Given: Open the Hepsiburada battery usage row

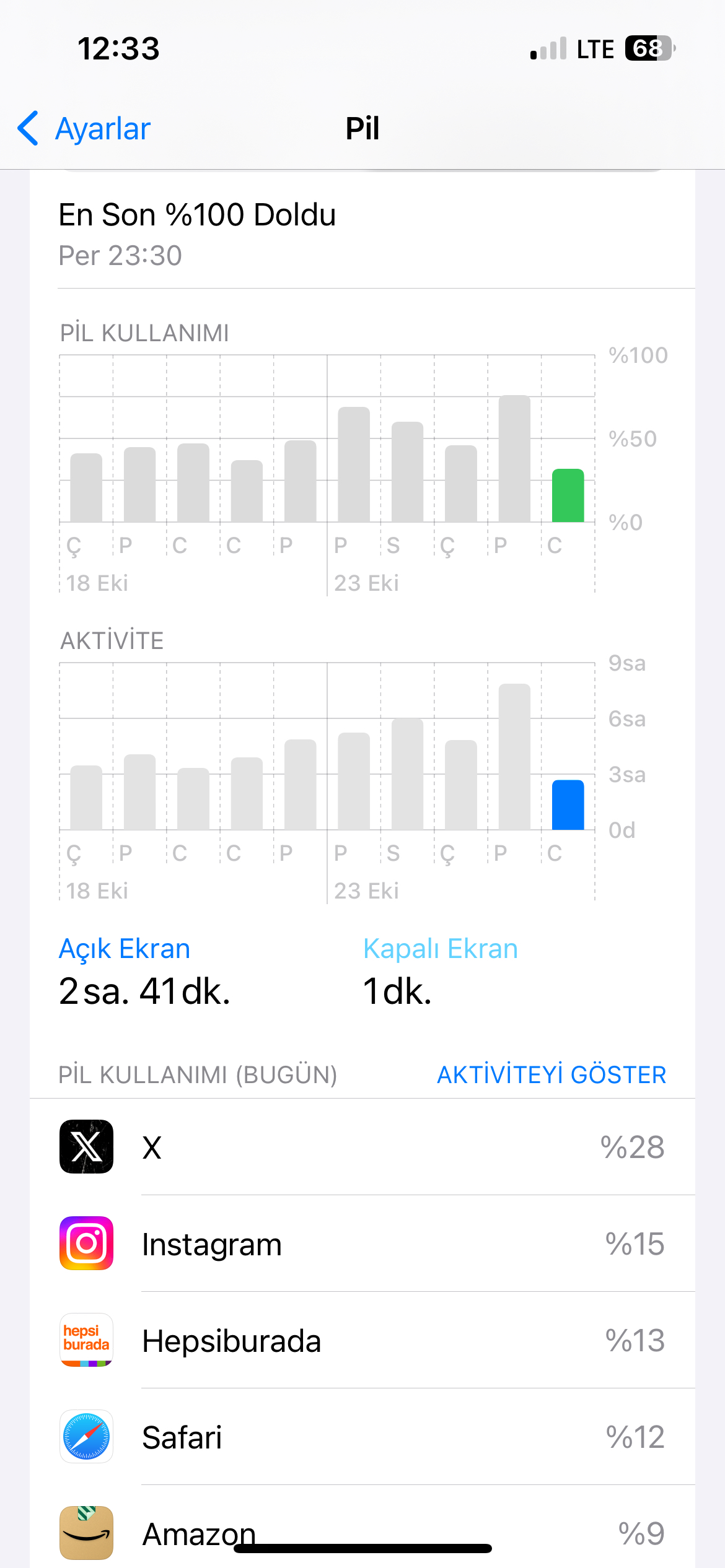Looking at the screenshot, I should coord(362,1340).
